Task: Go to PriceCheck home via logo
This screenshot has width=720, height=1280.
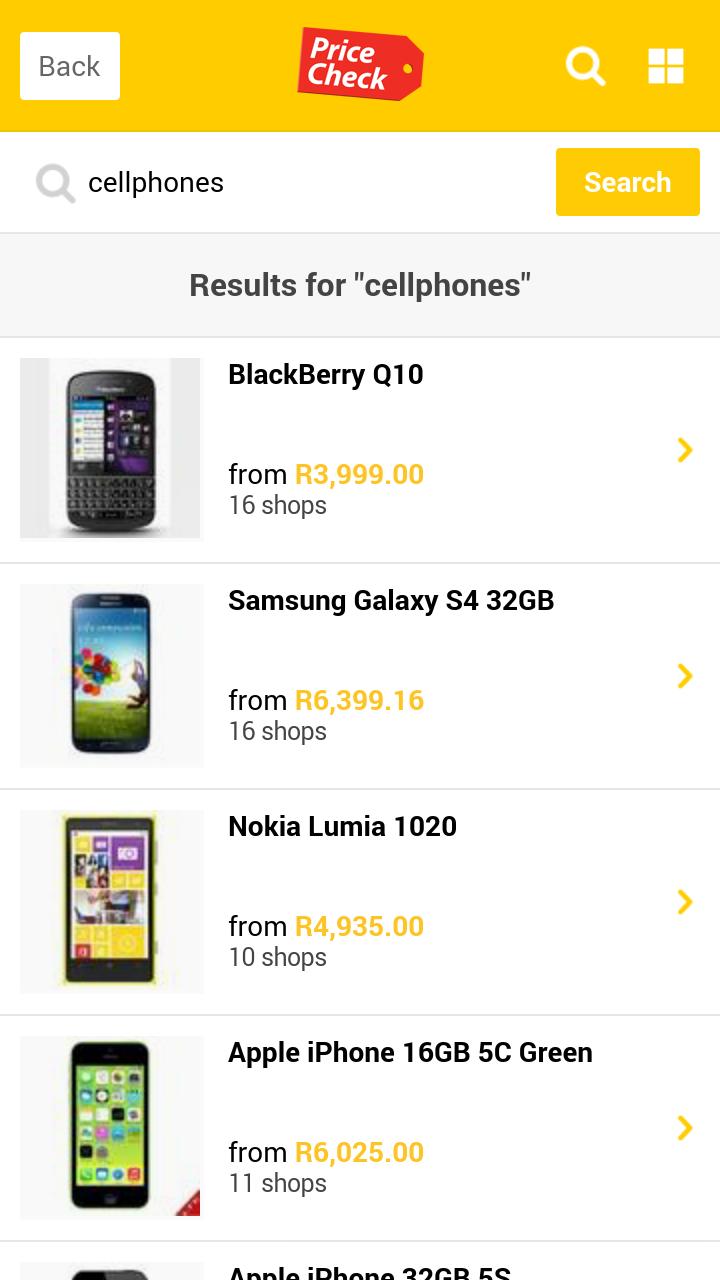Action: (x=360, y=64)
